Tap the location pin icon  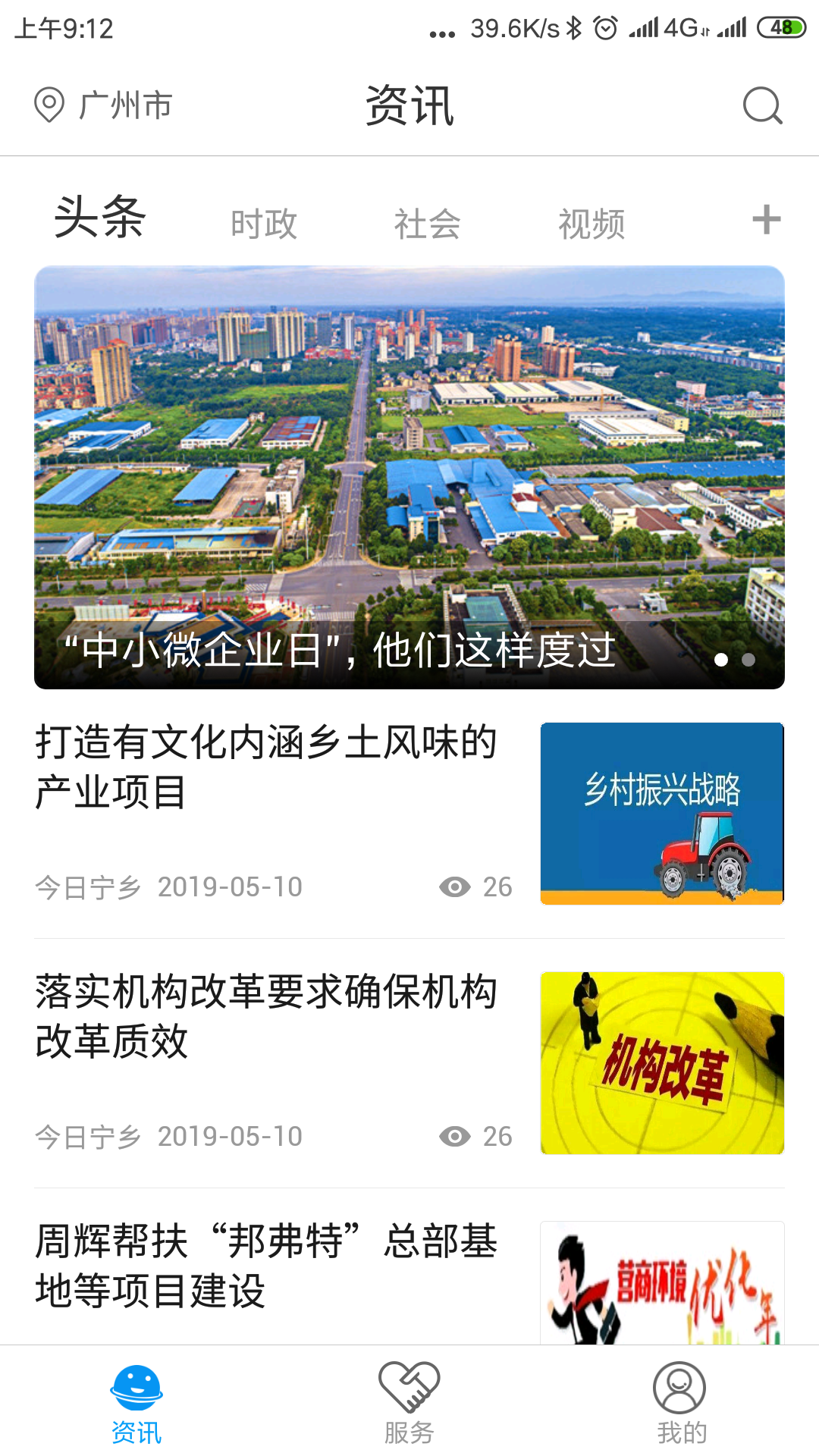click(49, 106)
